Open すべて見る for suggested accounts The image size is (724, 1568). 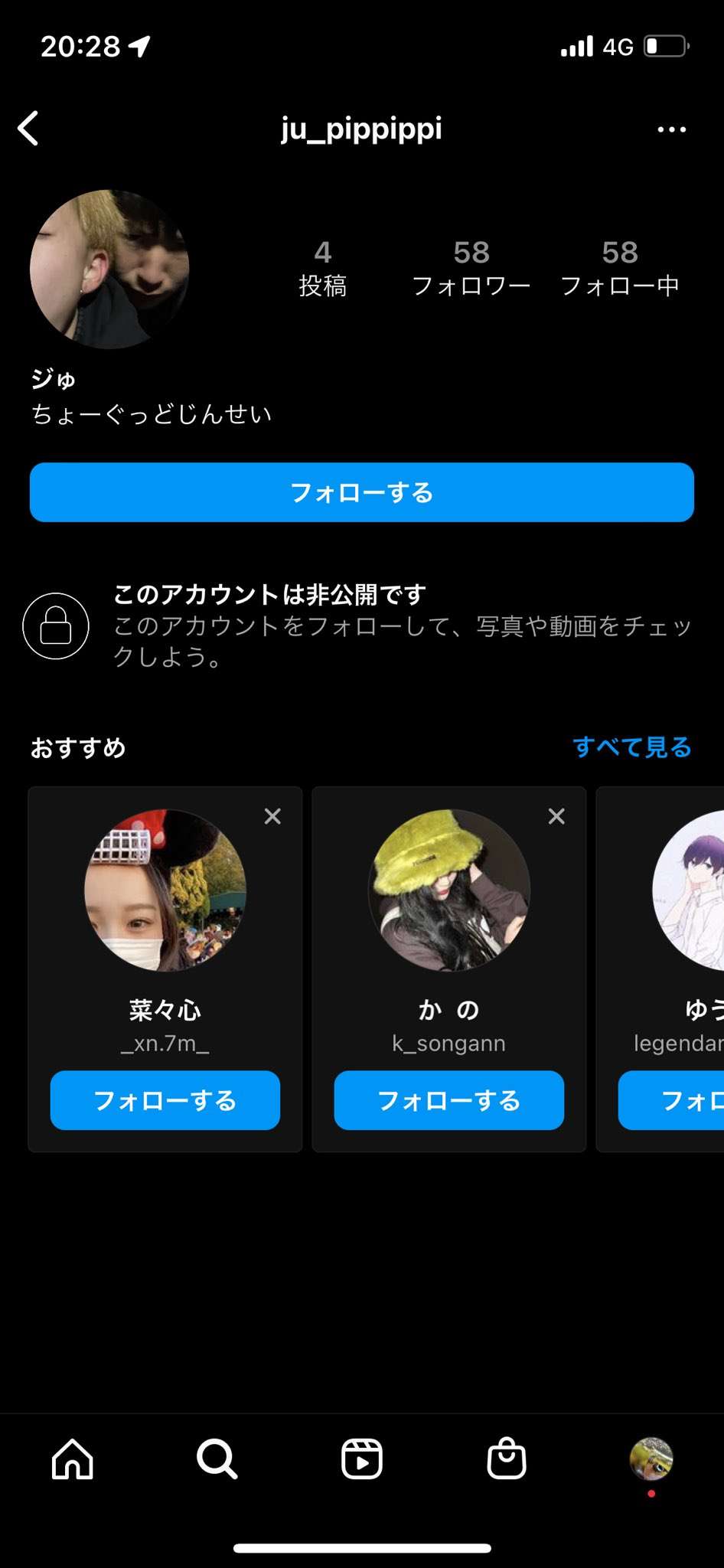click(x=631, y=747)
